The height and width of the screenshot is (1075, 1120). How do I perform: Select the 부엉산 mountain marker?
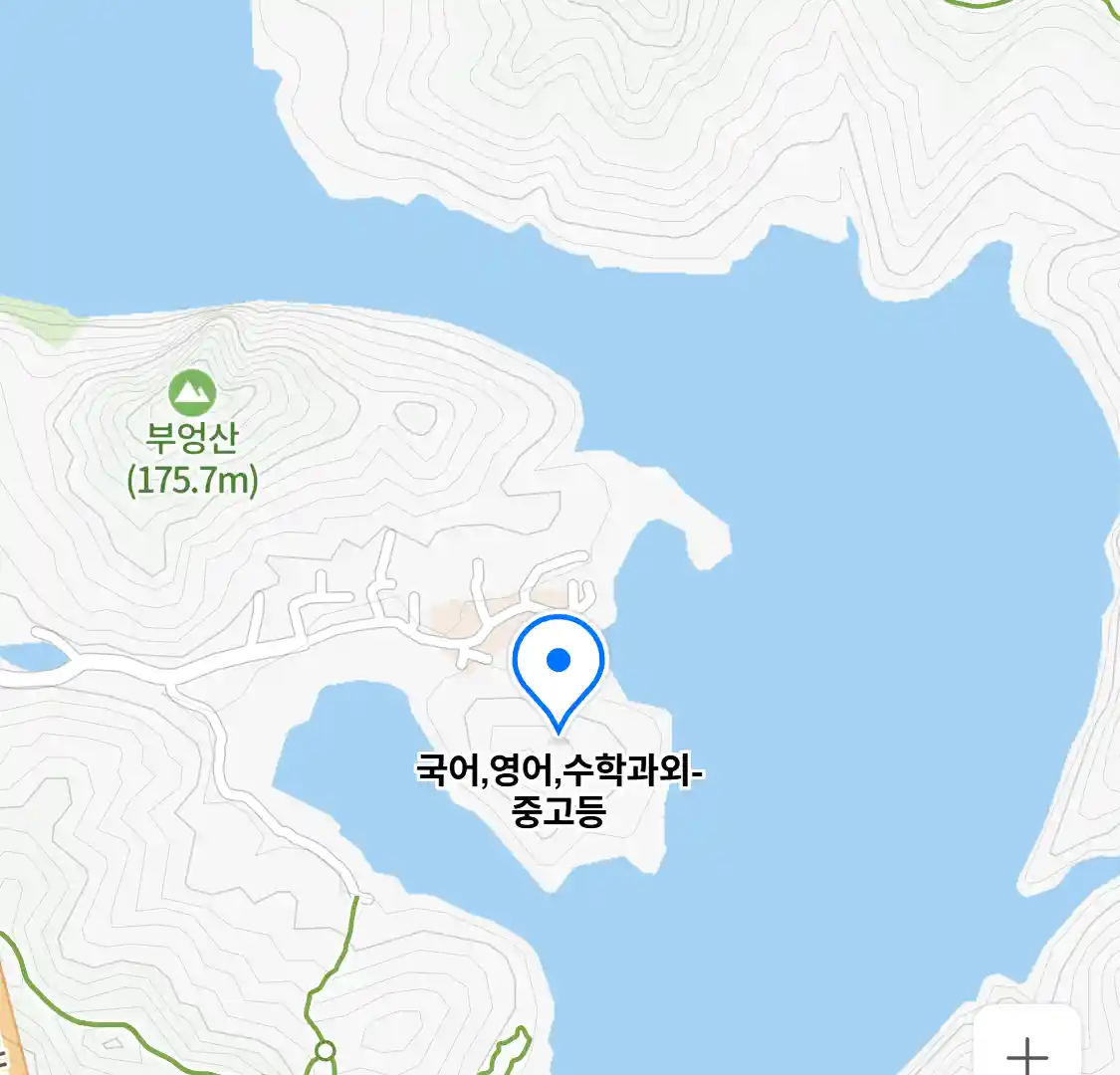tap(192, 393)
